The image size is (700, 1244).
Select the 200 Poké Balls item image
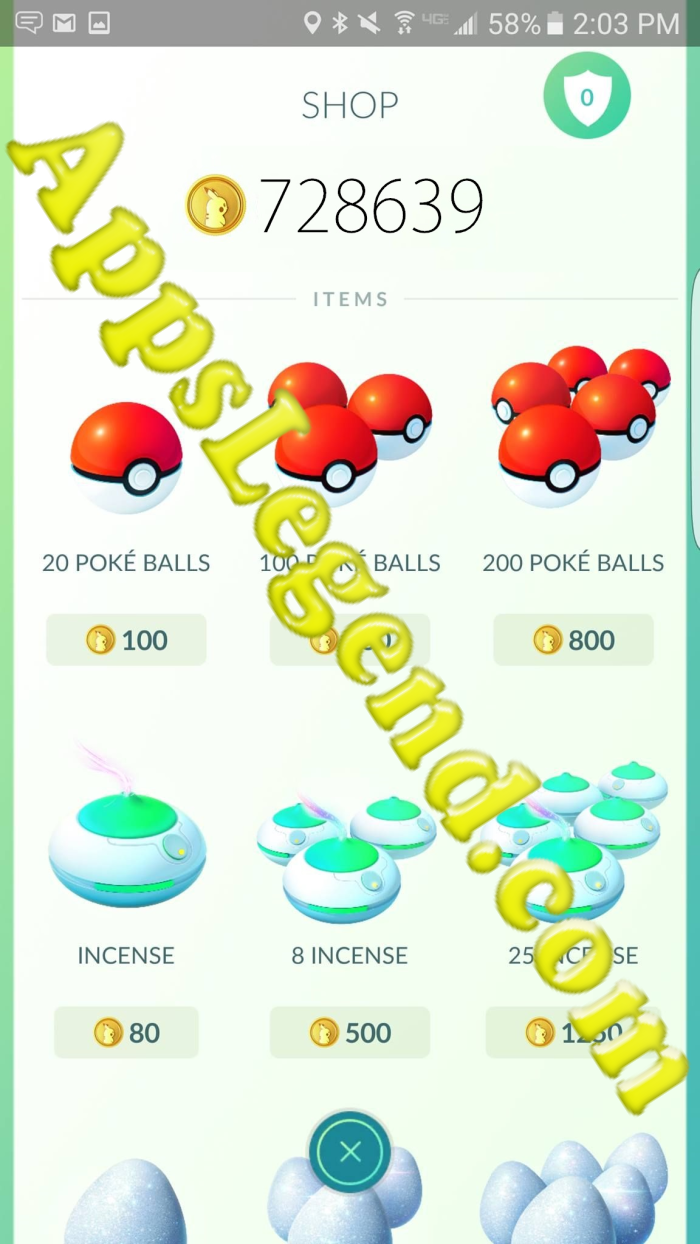(x=578, y=428)
